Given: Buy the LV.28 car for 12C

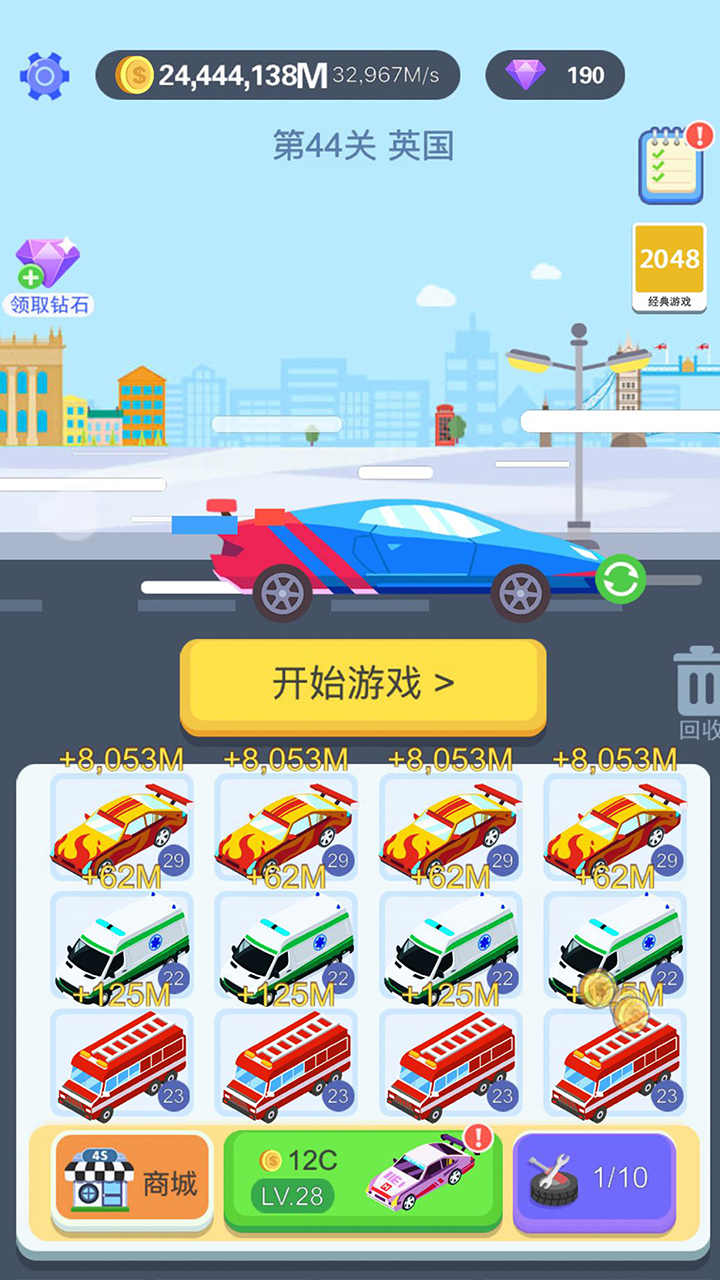Looking at the screenshot, I should [362, 1178].
